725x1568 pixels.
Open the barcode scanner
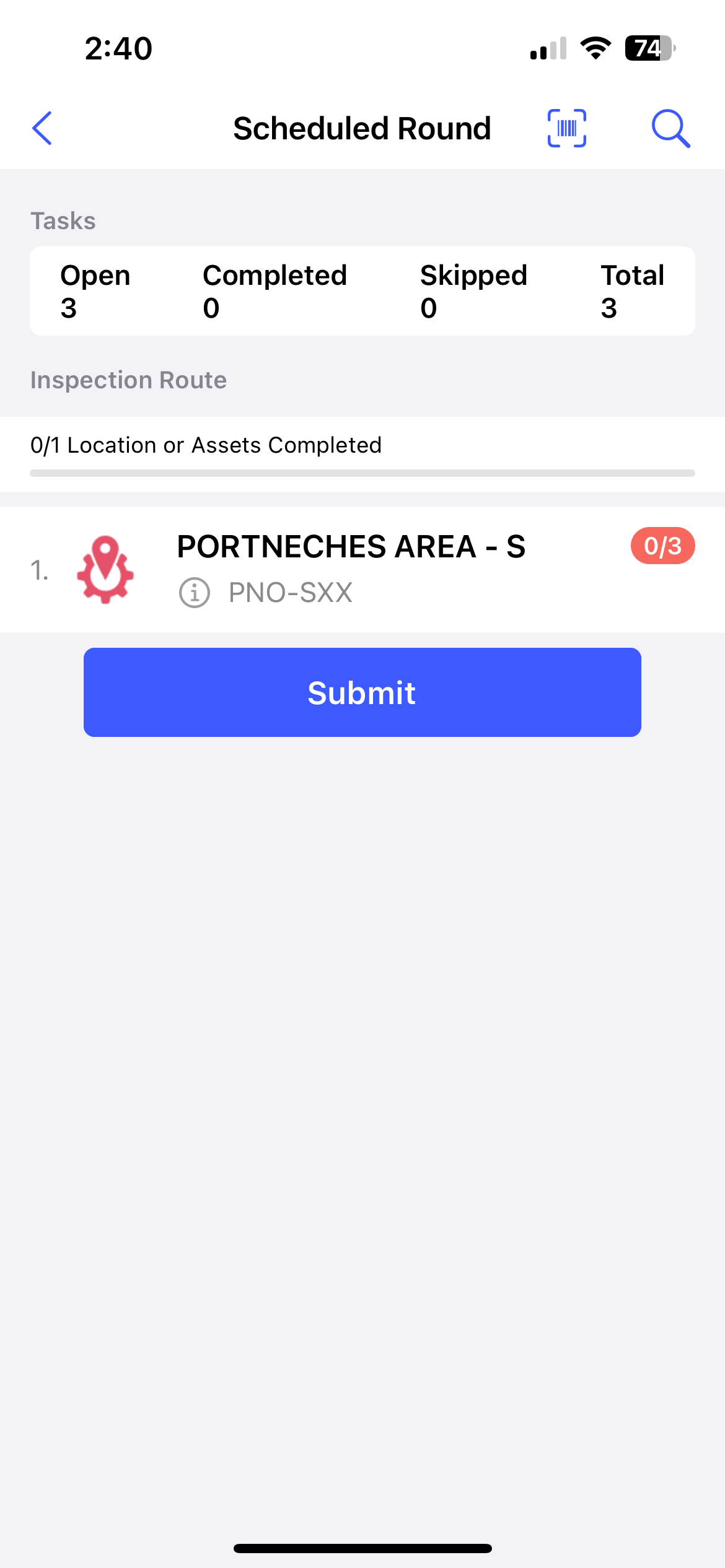tap(566, 128)
